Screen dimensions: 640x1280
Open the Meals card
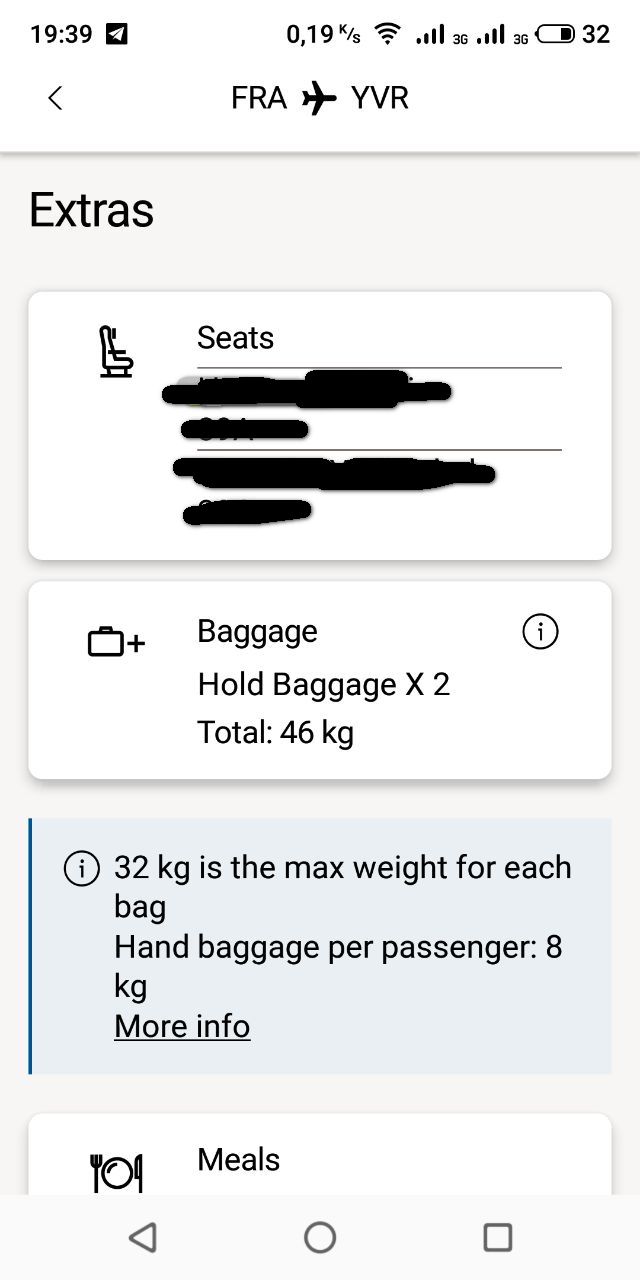[319, 1160]
